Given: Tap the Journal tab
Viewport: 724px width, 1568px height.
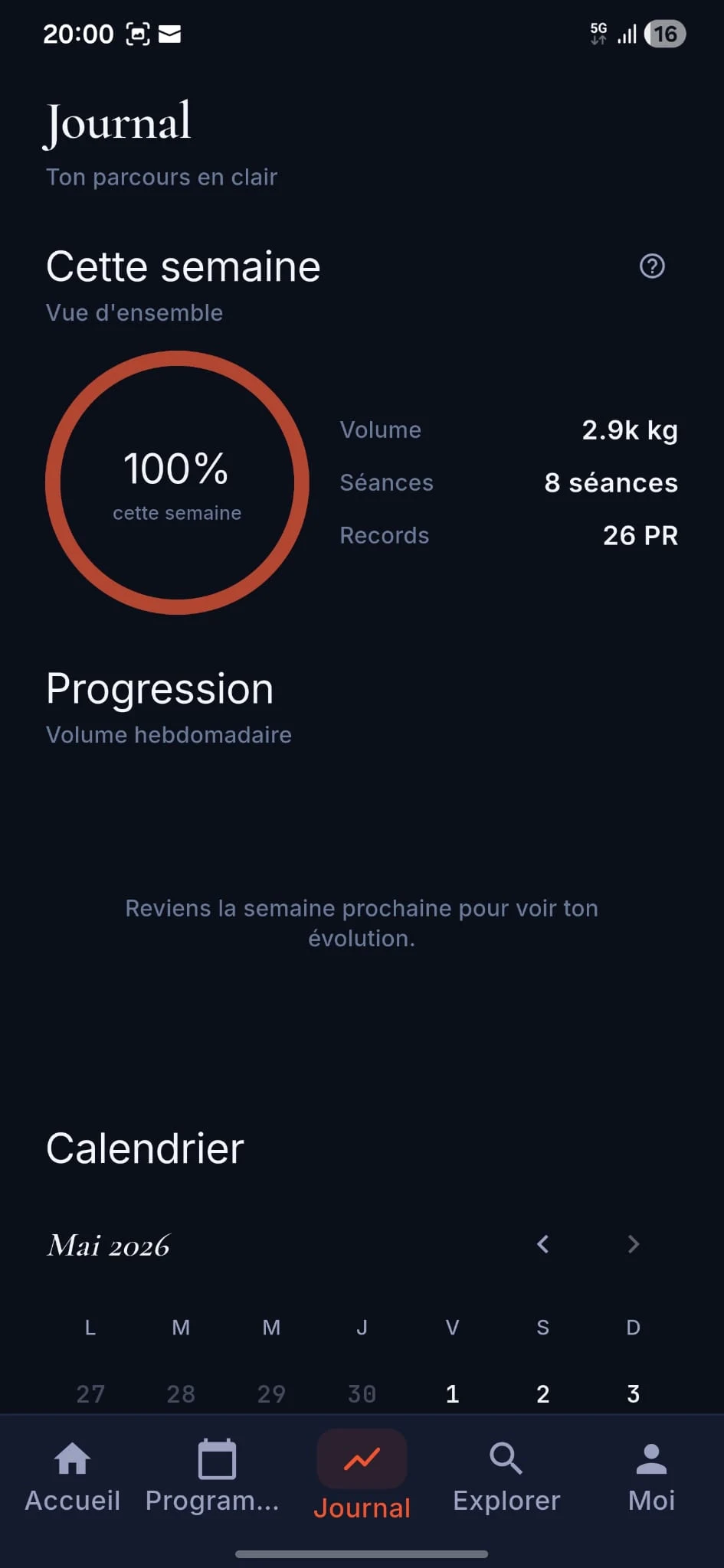Looking at the screenshot, I should click(362, 1476).
